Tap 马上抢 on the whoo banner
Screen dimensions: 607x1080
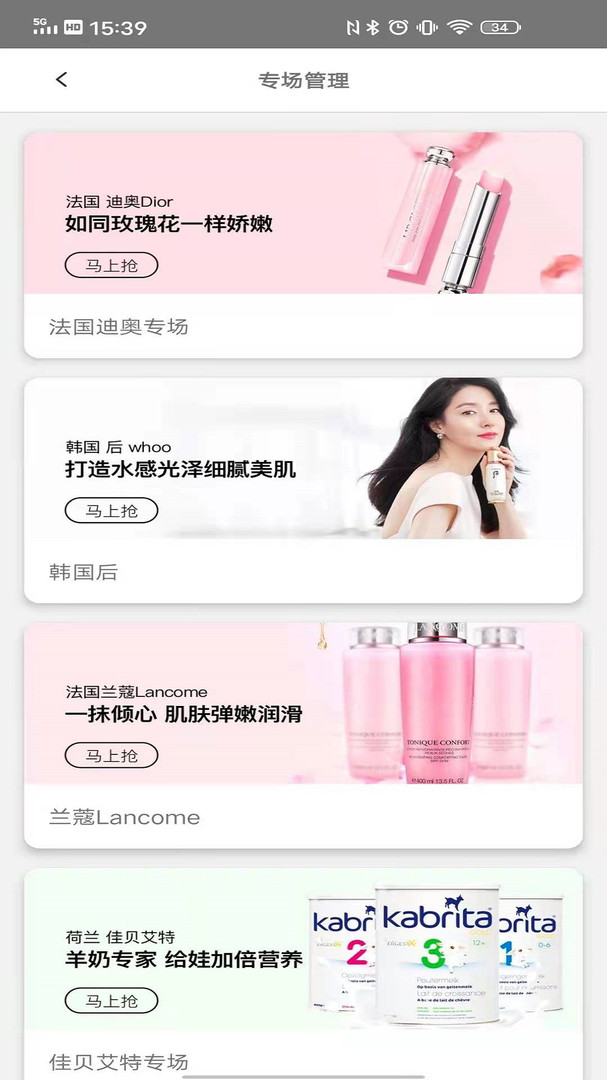tap(111, 511)
